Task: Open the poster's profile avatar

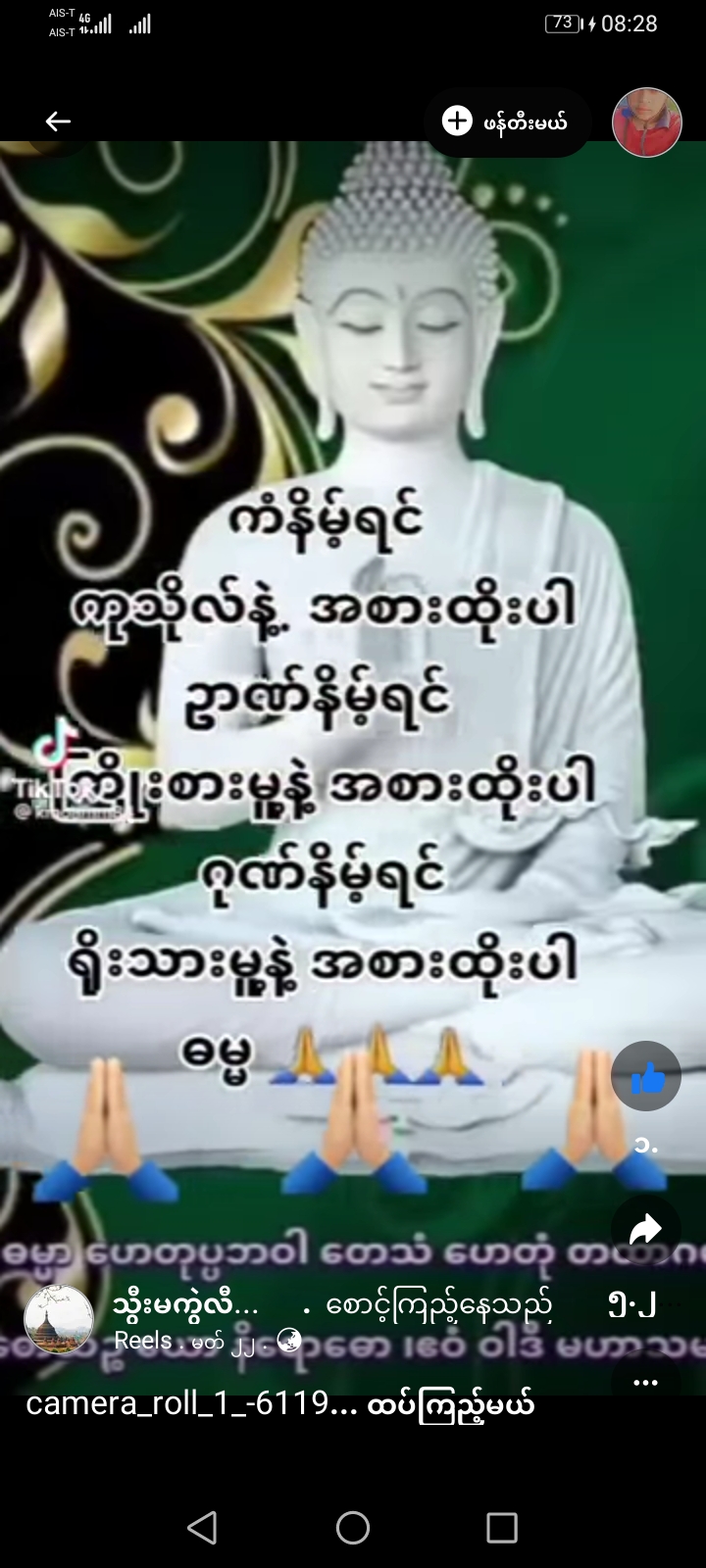Action: tap(58, 1321)
